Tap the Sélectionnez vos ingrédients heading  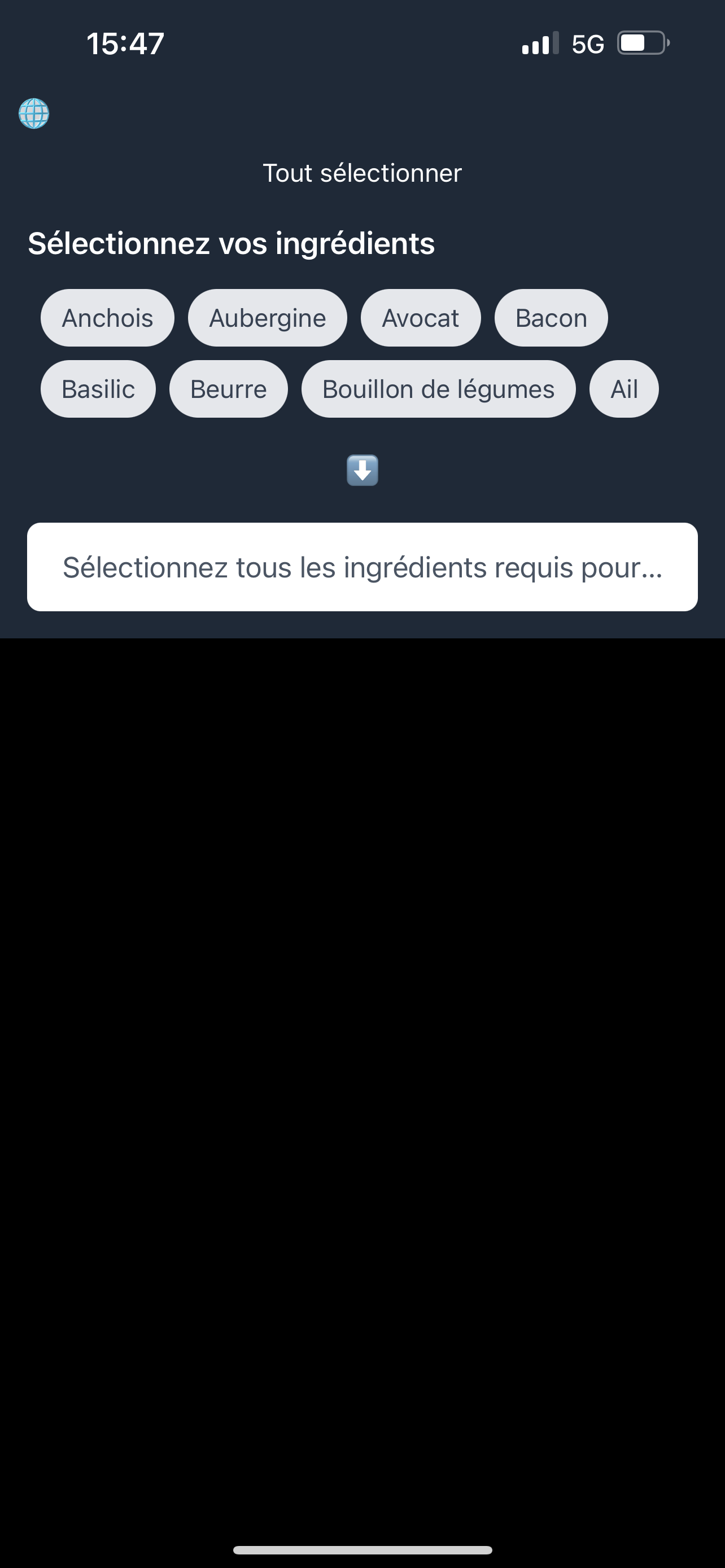click(232, 243)
